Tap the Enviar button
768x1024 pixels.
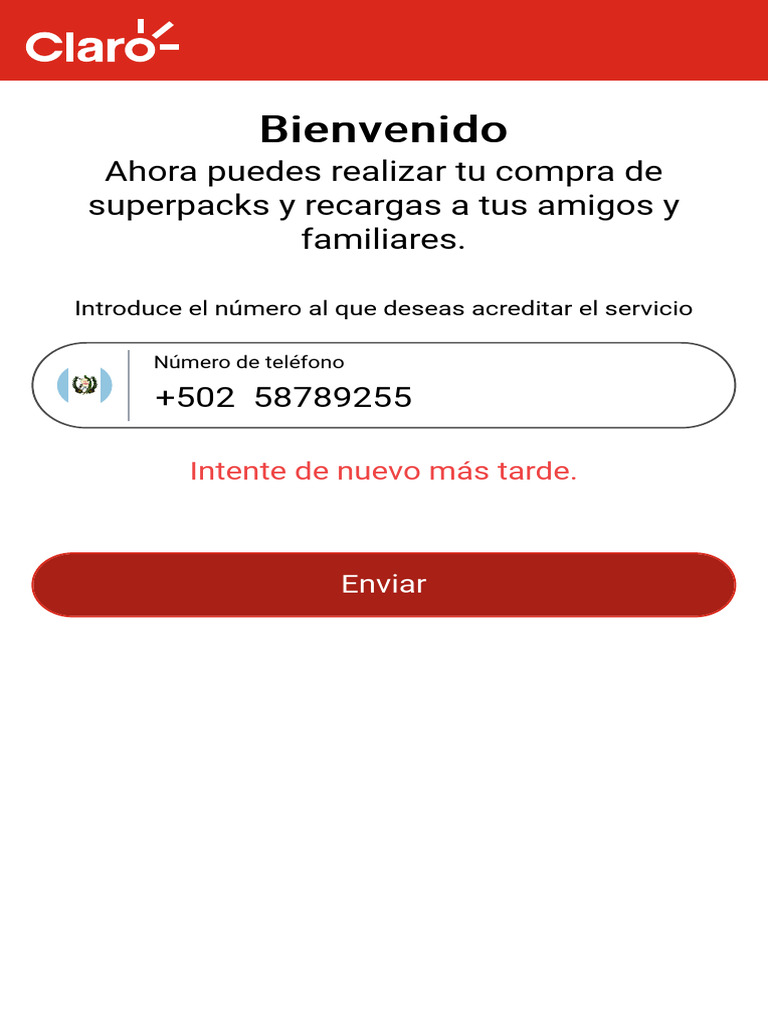(x=384, y=584)
